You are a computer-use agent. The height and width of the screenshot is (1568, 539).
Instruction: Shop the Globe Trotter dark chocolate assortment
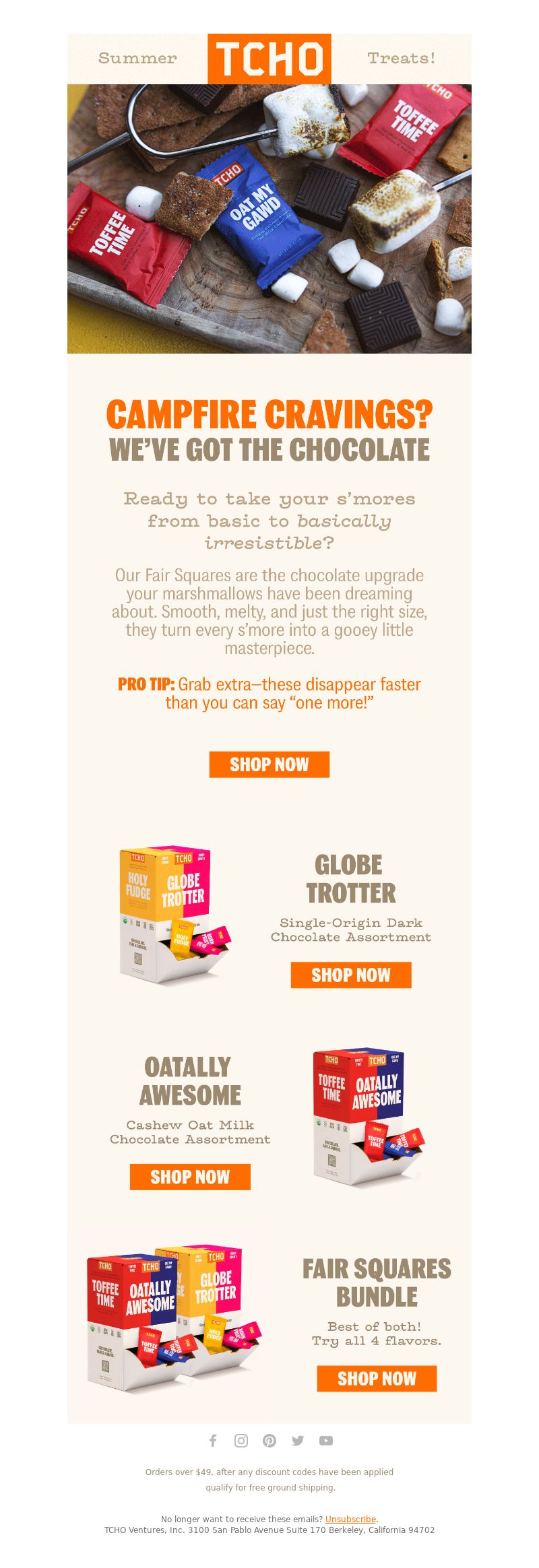(350, 975)
